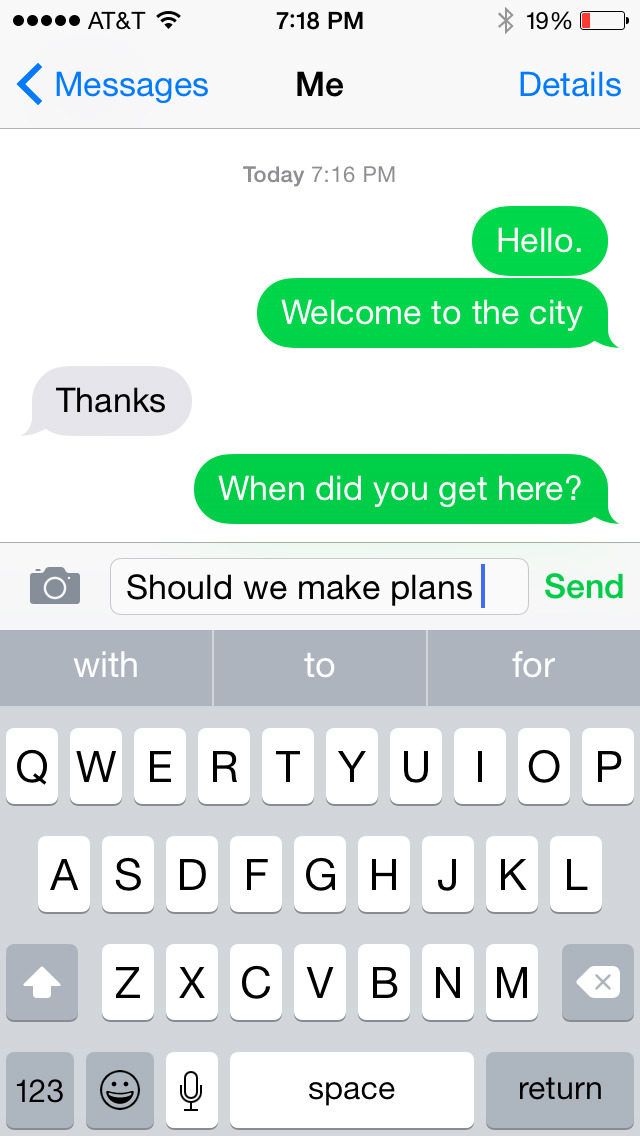Open conversation Details

[570, 85]
